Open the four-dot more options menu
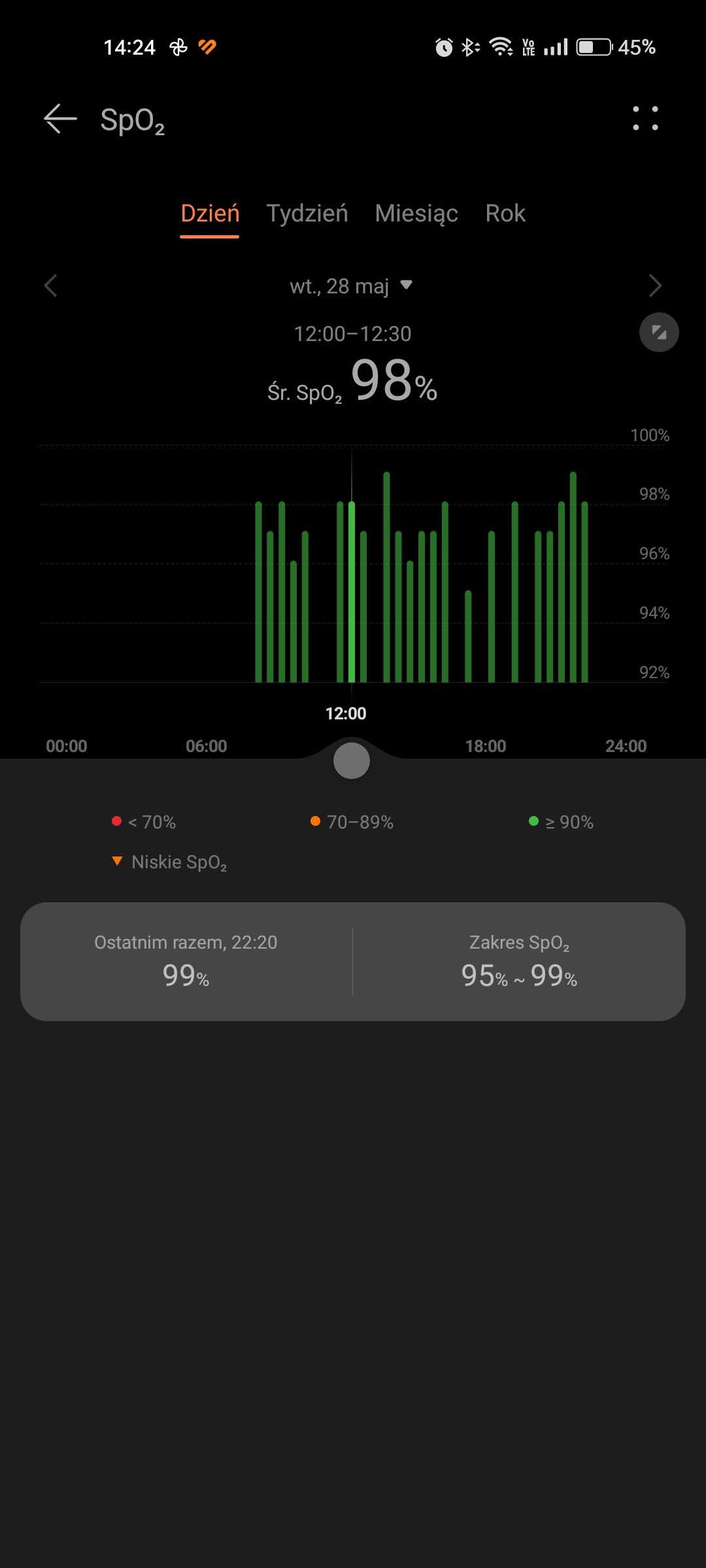 point(645,118)
